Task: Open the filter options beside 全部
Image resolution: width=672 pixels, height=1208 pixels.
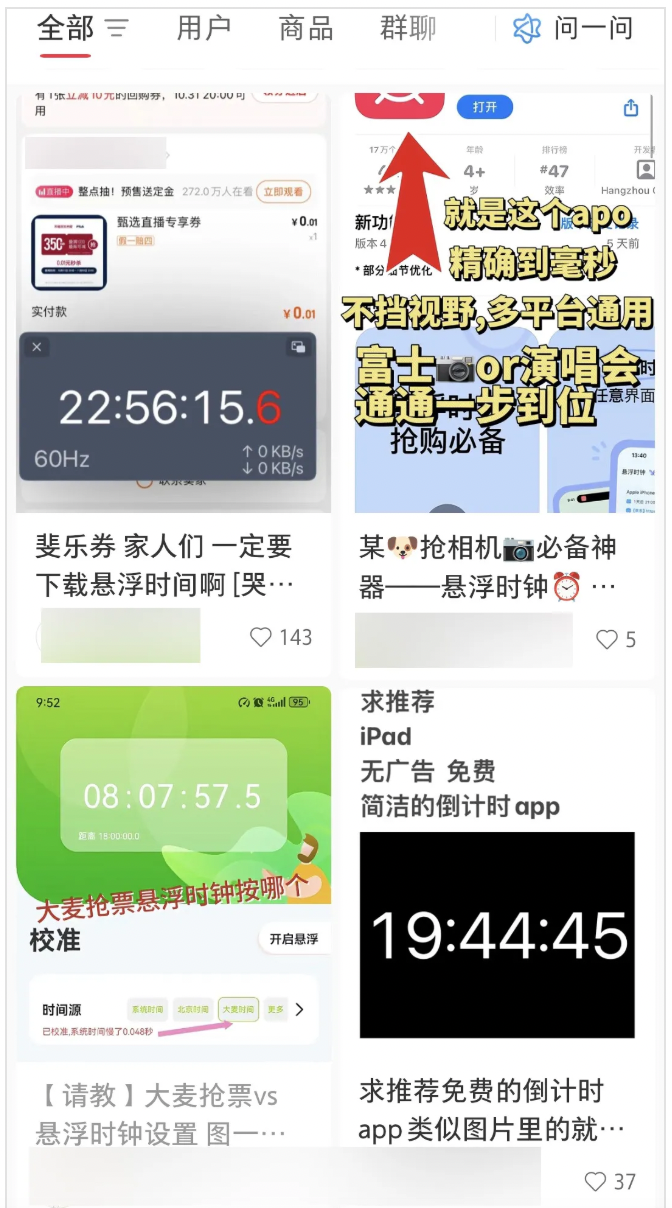Action: point(117,29)
